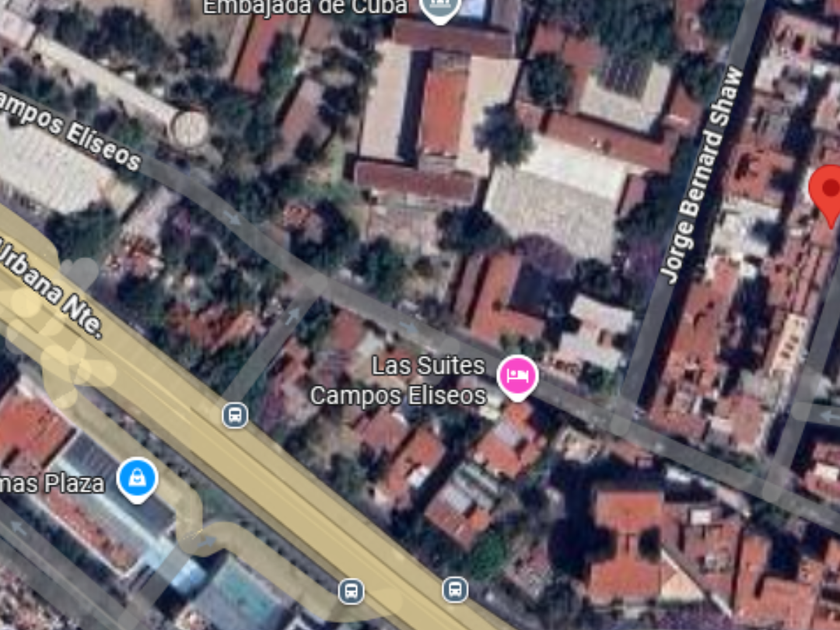Open the shopping pin beside Plaza label
The image size is (840, 630).
point(137,479)
